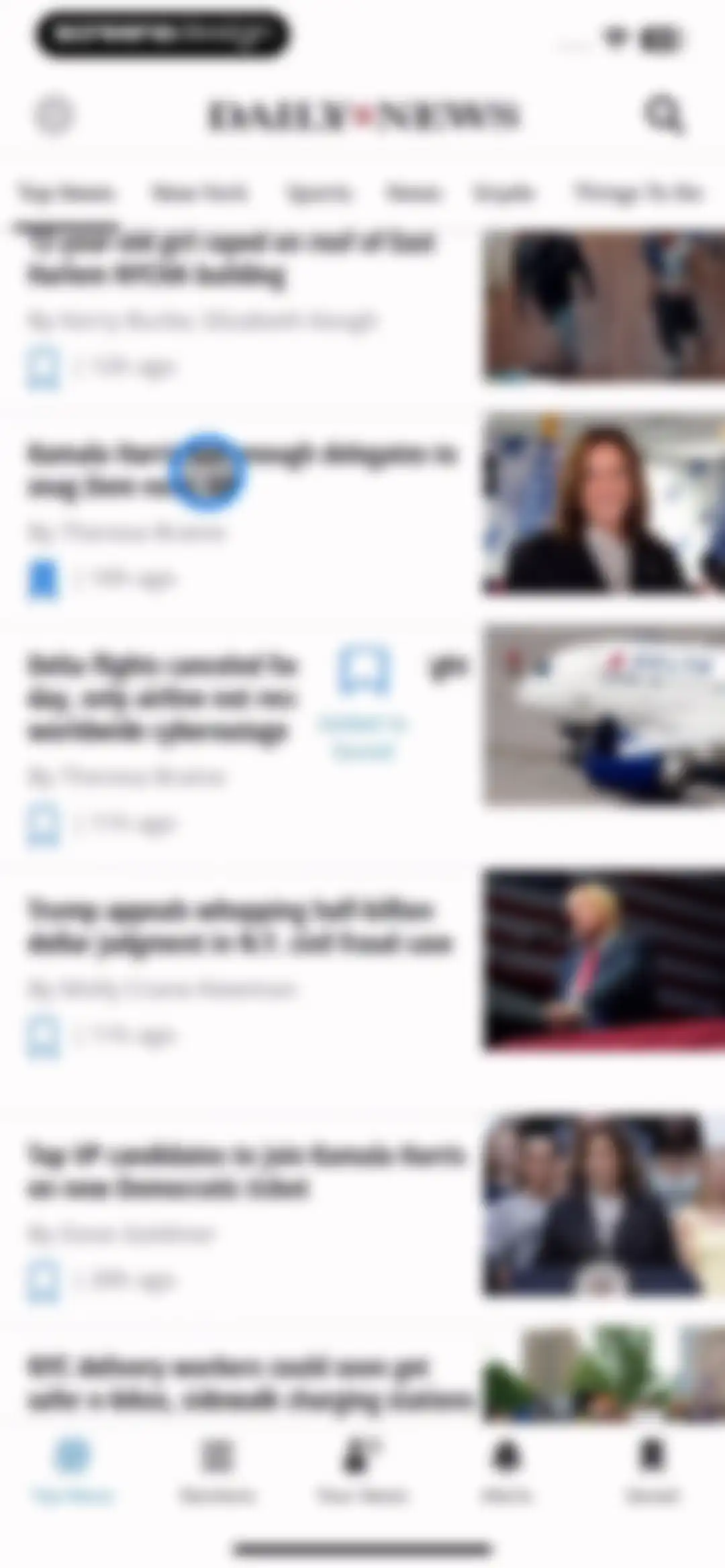Select the New York top tab
This screenshot has height=1568, width=725.
(x=199, y=193)
